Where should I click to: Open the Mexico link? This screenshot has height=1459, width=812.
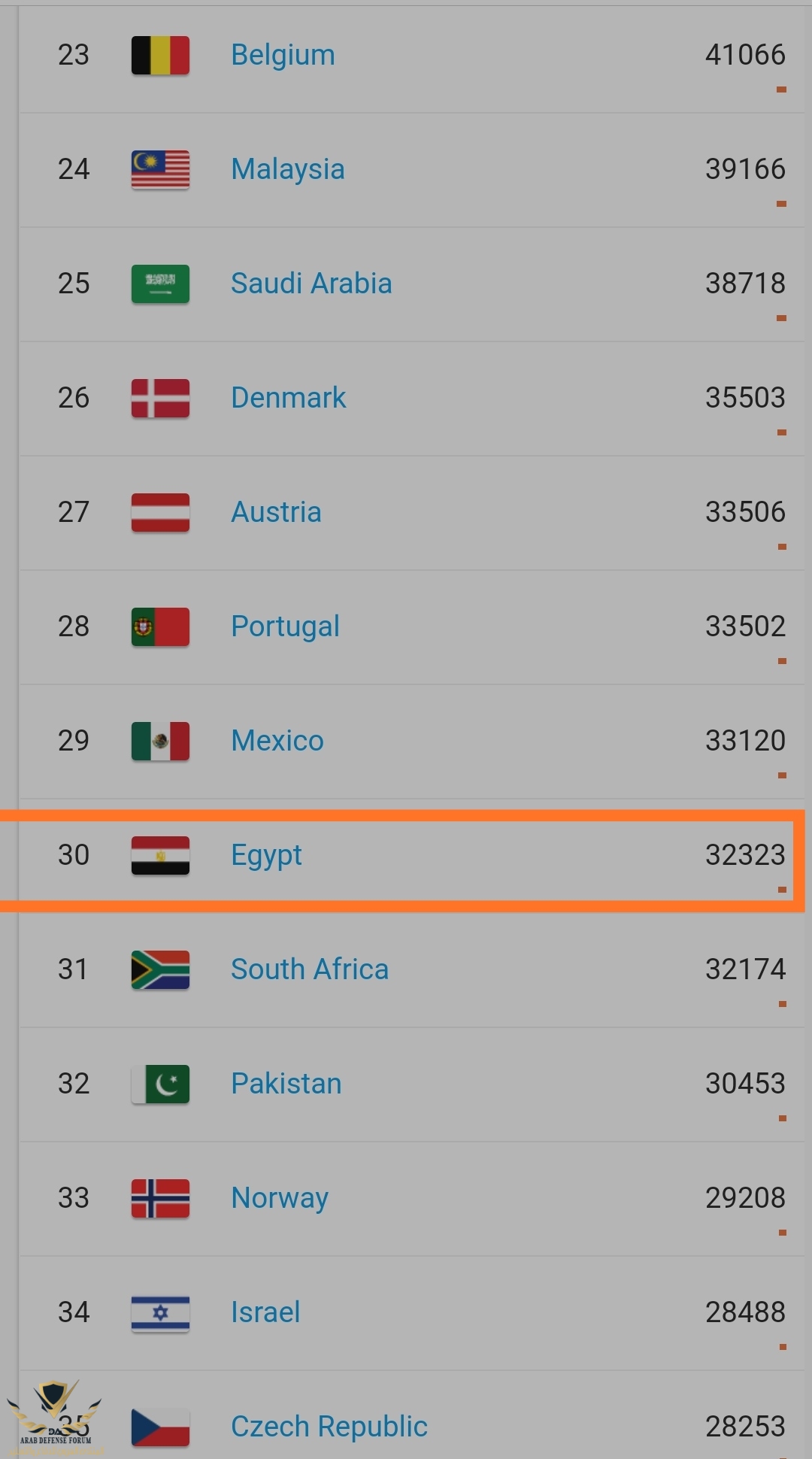277,741
